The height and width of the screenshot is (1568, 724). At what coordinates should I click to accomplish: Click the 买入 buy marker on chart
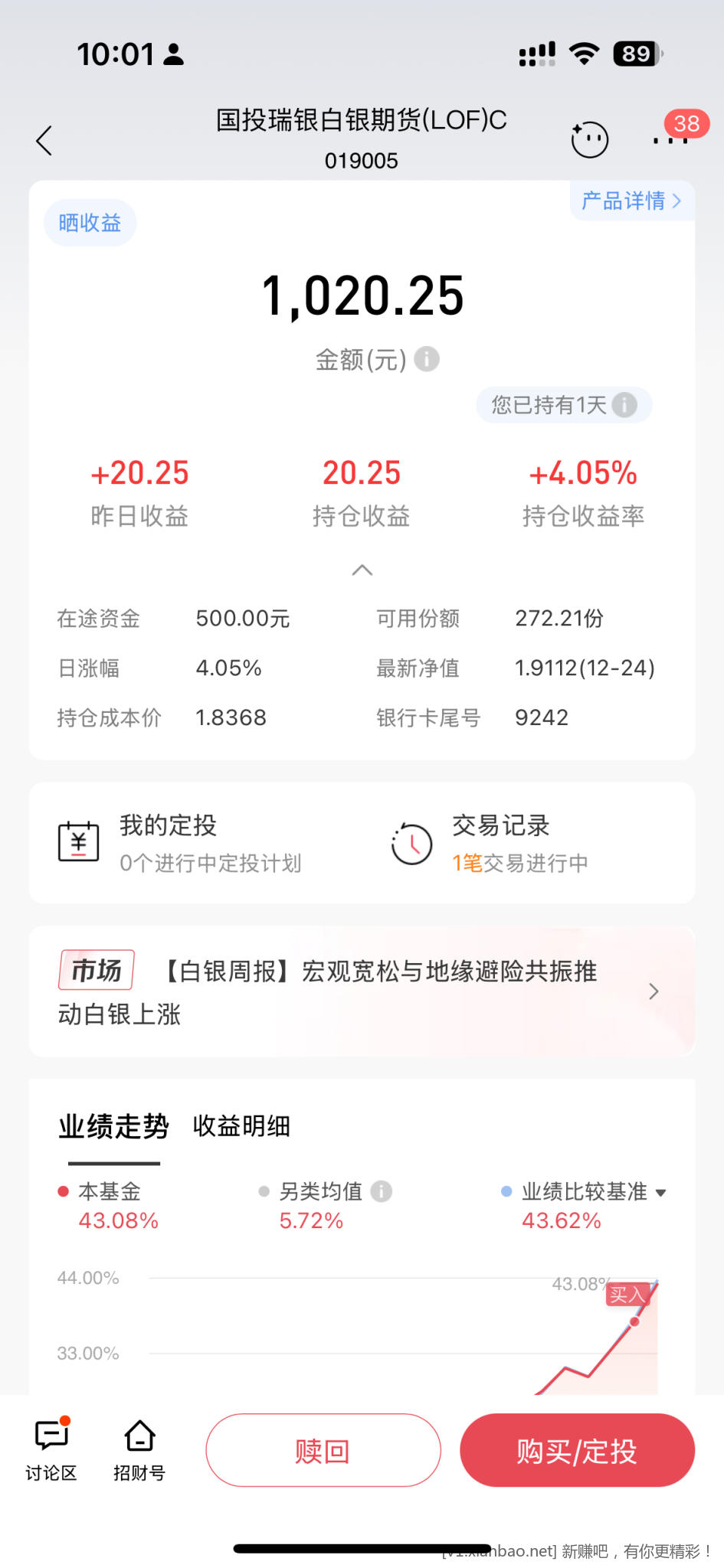tap(628, 1295)
